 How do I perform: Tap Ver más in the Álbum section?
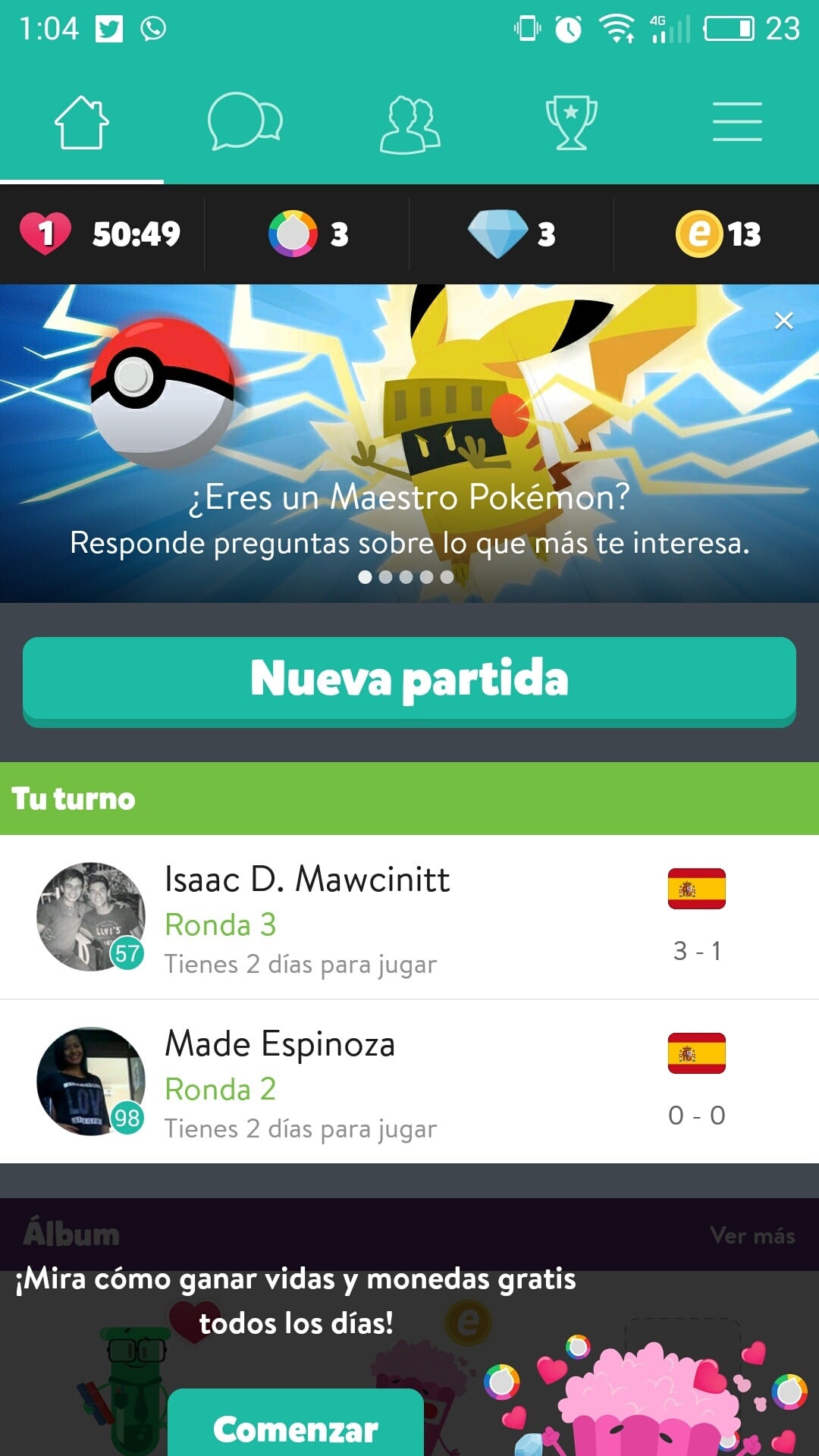click(752, 1235)
